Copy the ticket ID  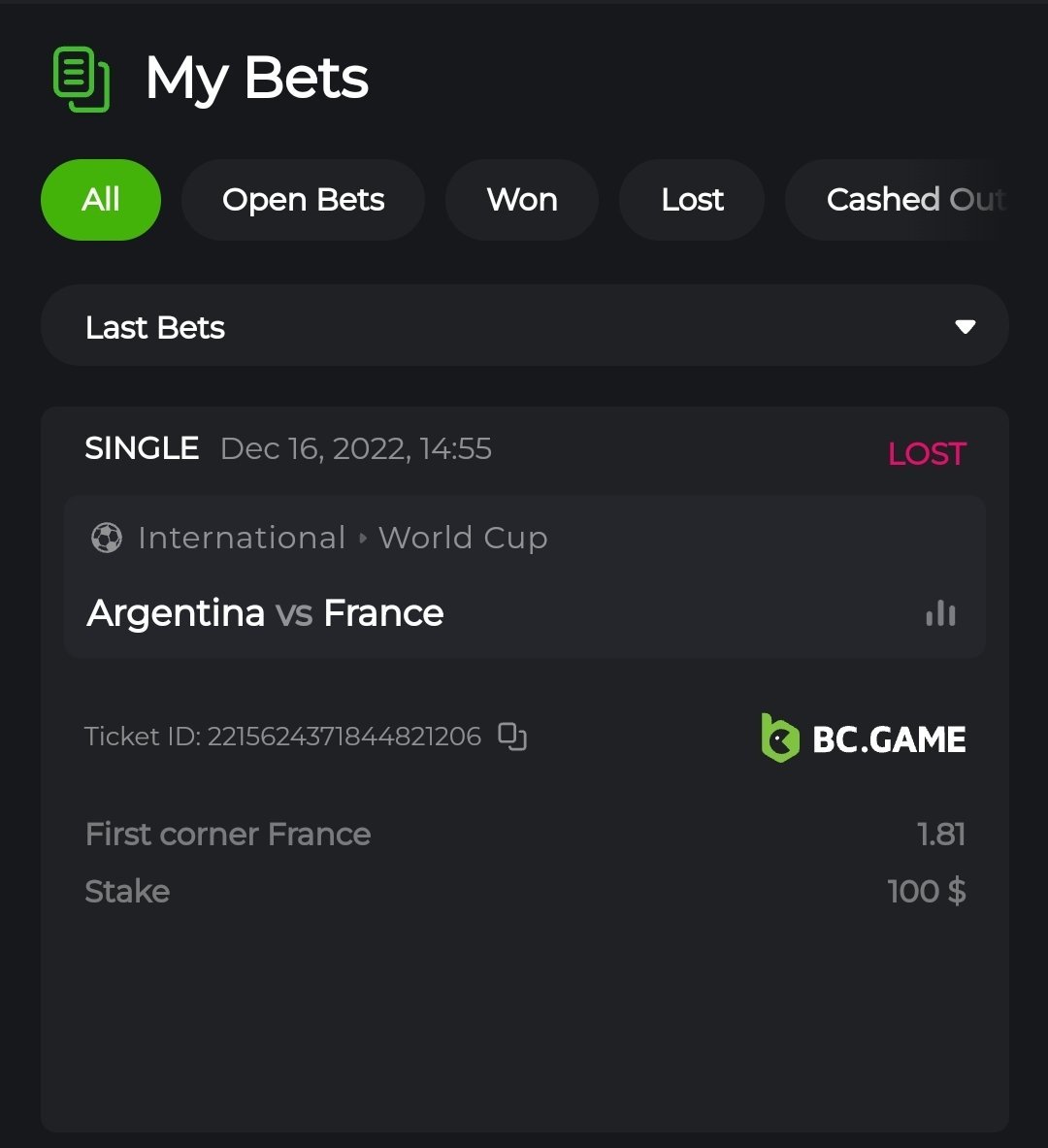point(512,737)
